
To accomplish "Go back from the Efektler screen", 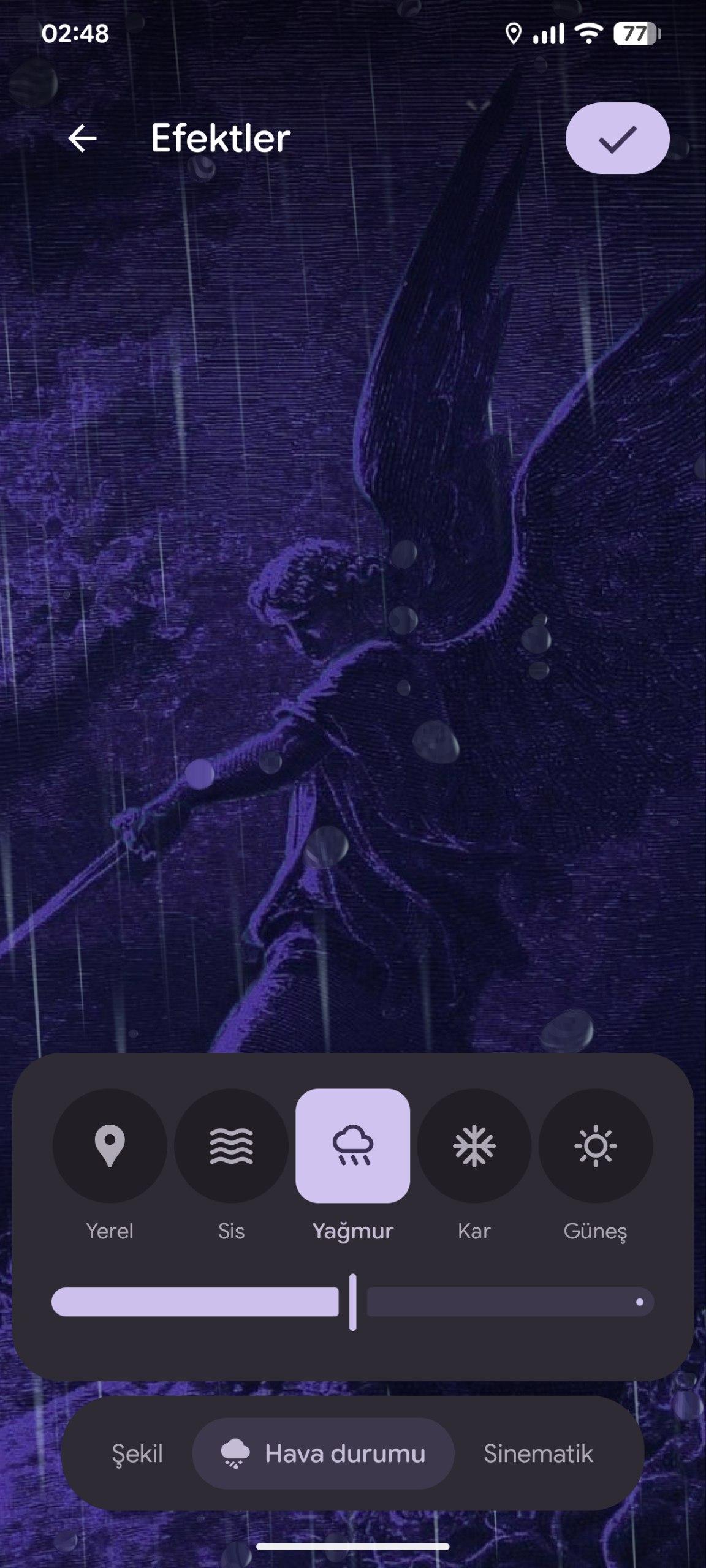I will 82,138.
